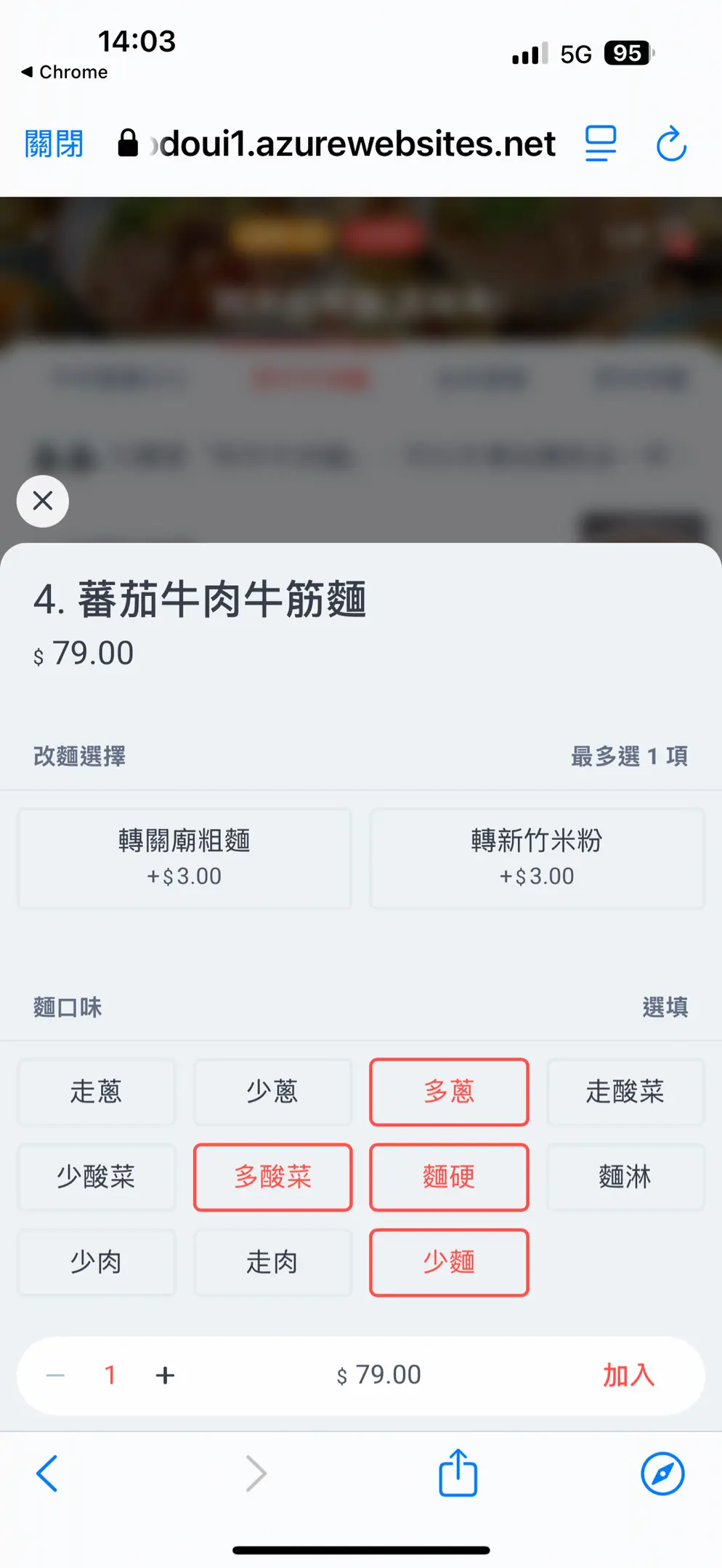This screenshot has width=722, height=1568.
Task: Choose 走肉 flavor option
Action: point(272,1262)
